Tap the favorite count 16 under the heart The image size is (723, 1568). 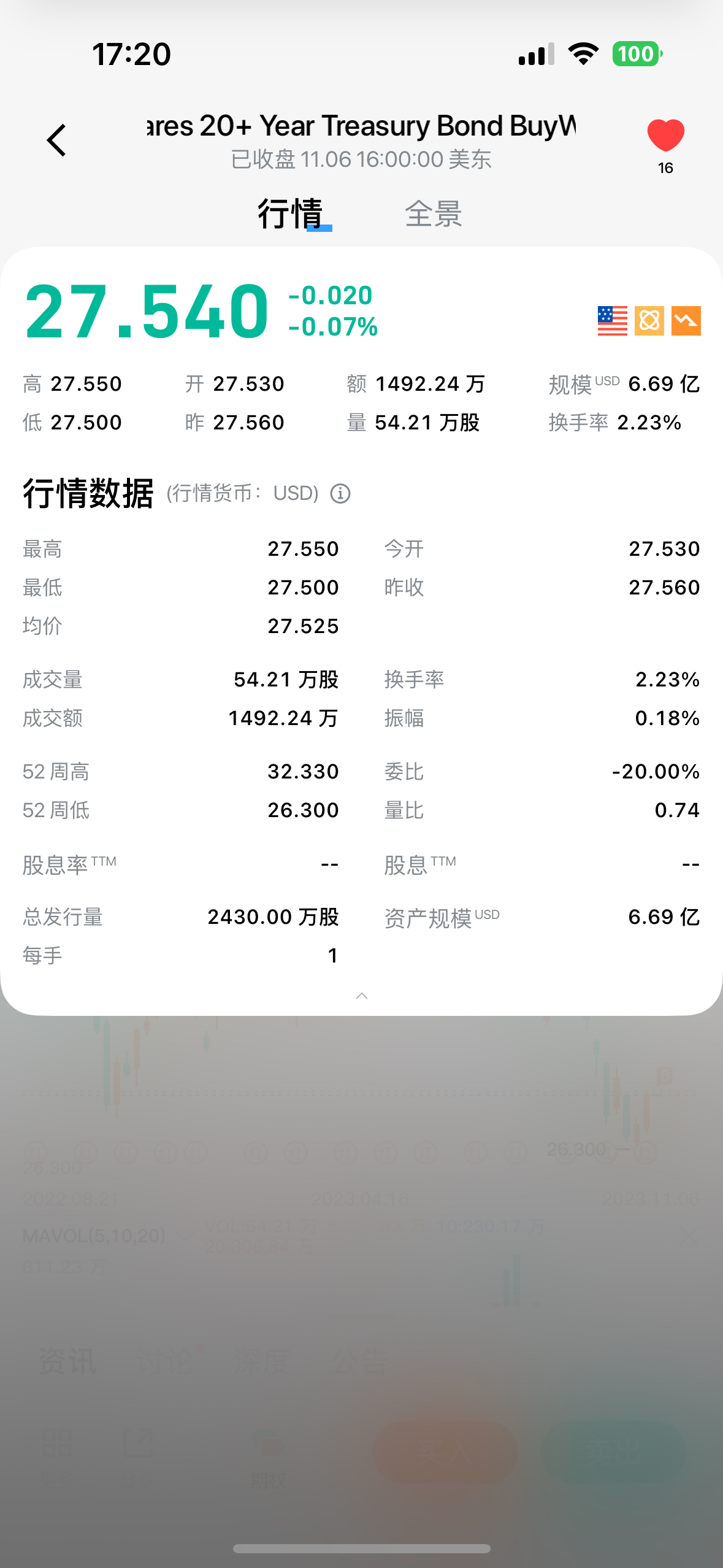click(x=665, y=167)
